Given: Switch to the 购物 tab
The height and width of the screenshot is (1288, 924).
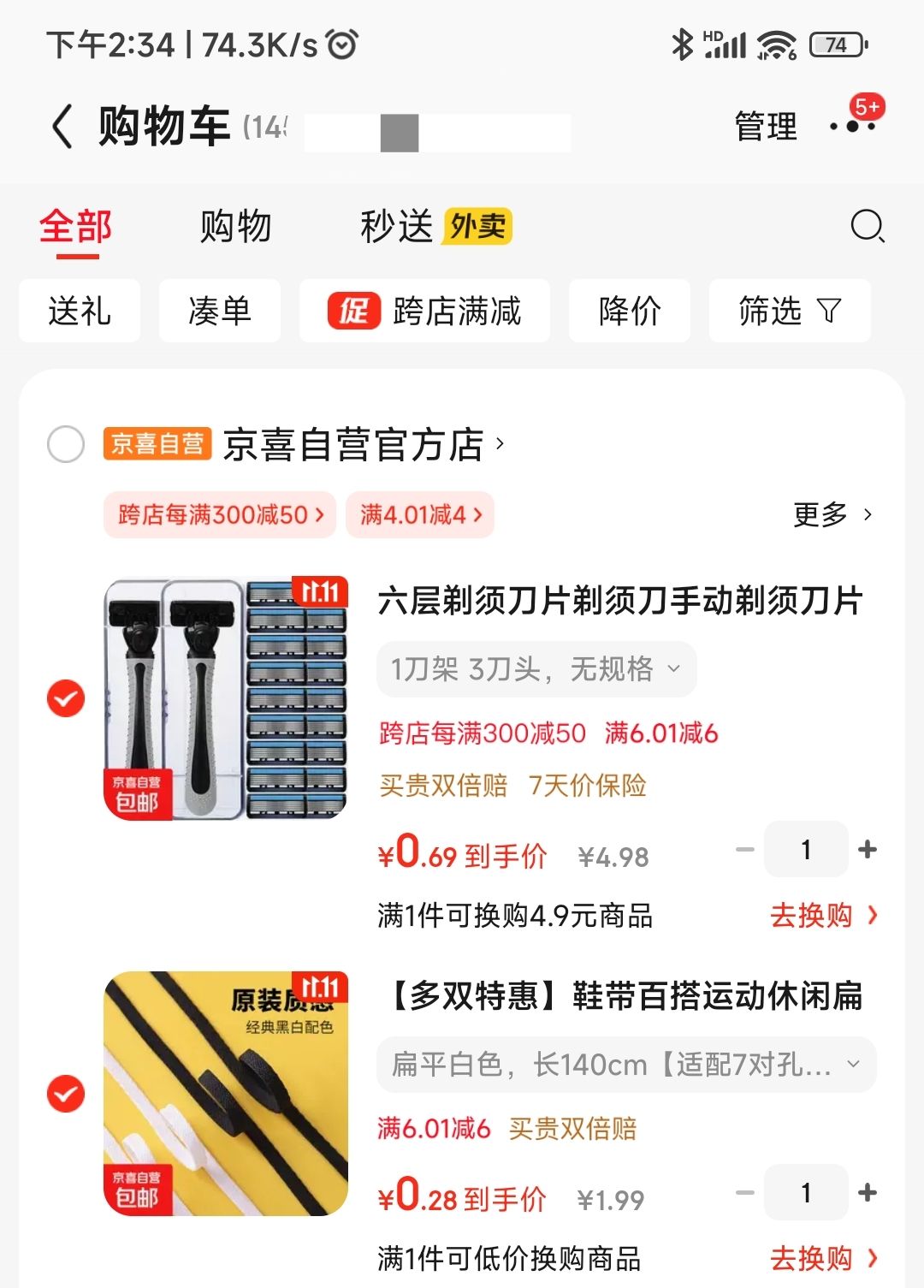Looking at the screenshot, I should [235, 227].
